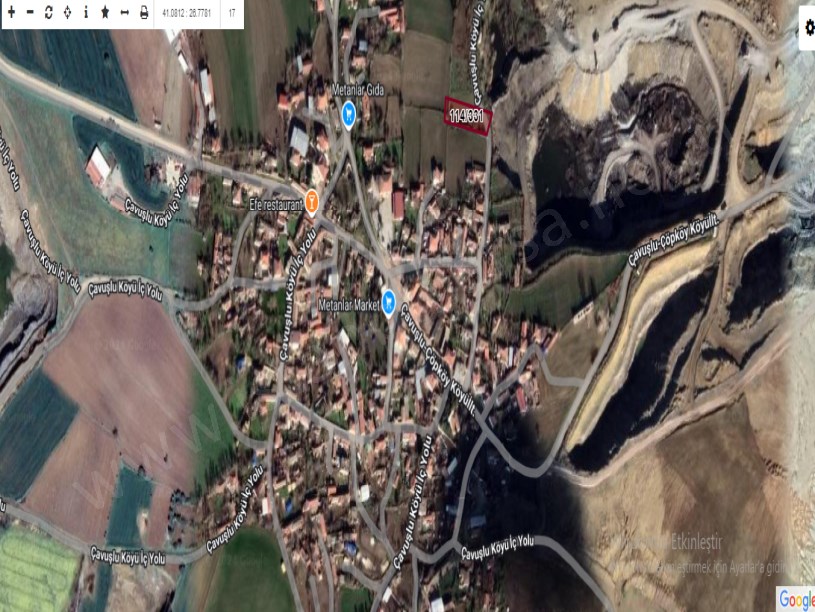The image size is (815, 612).
Task: Open the info tool
Action: click(x=85, y=13)
